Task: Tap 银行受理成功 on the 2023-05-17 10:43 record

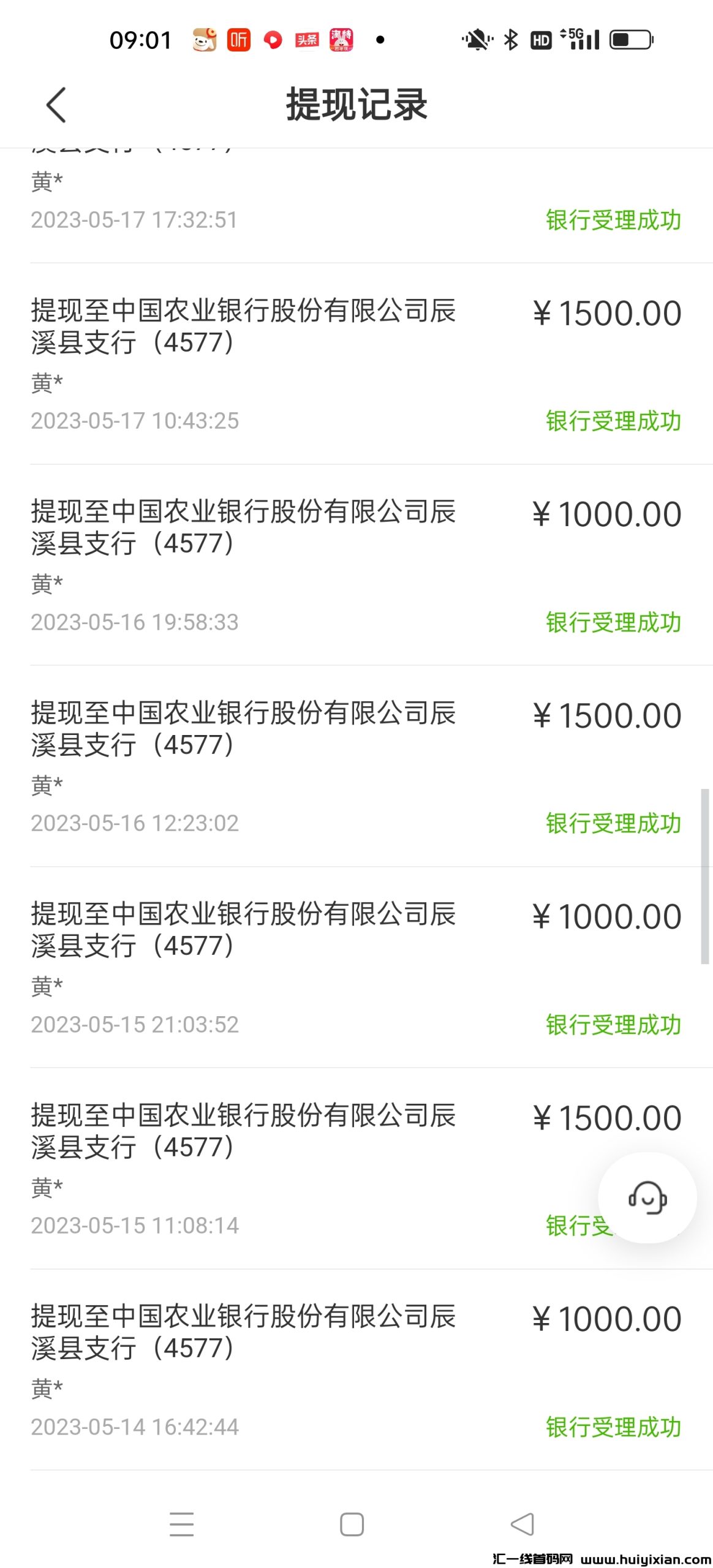Action: 614,421
